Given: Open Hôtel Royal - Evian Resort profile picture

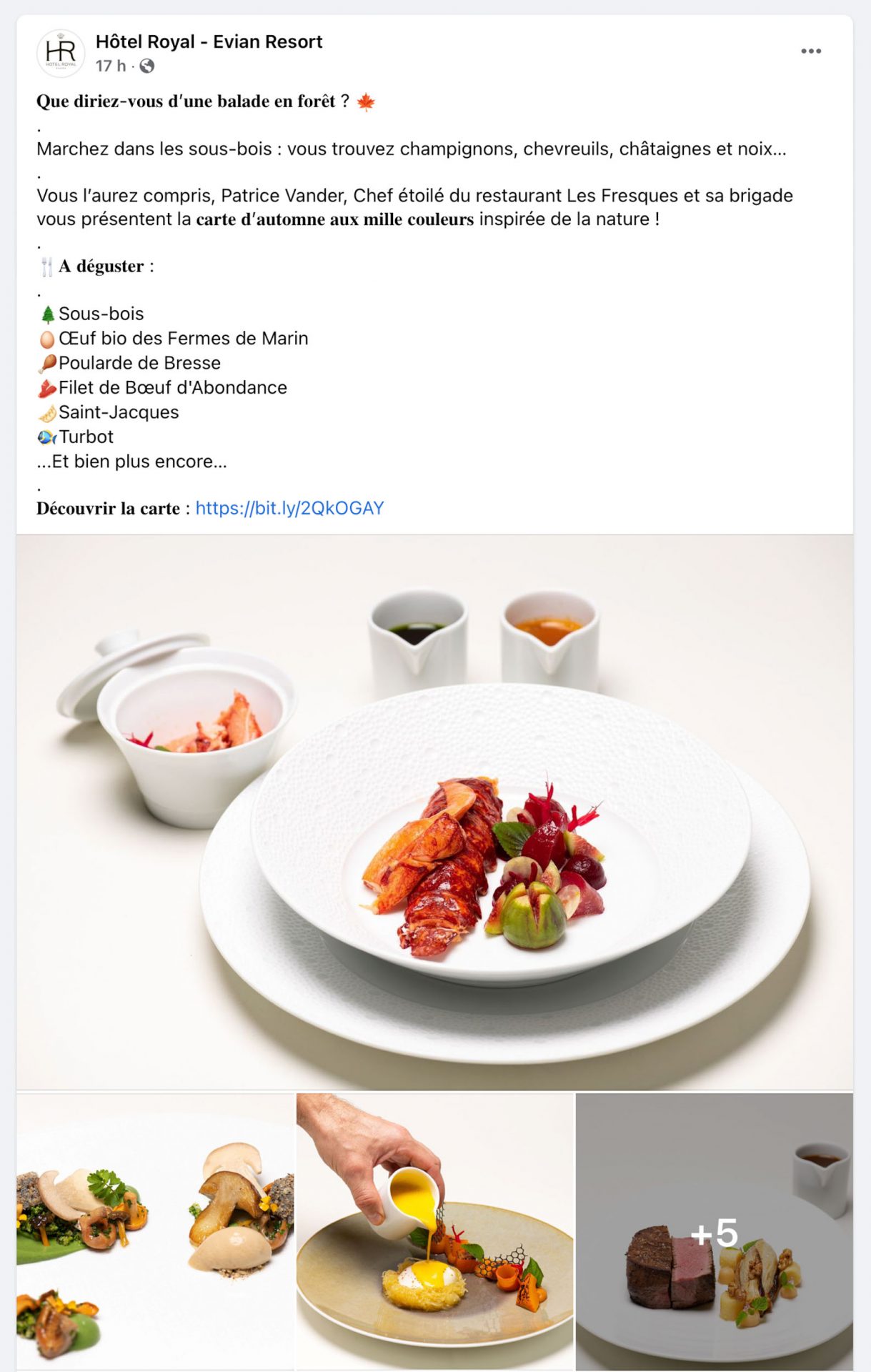Looking at the screenshot, I should coord(61,53).
